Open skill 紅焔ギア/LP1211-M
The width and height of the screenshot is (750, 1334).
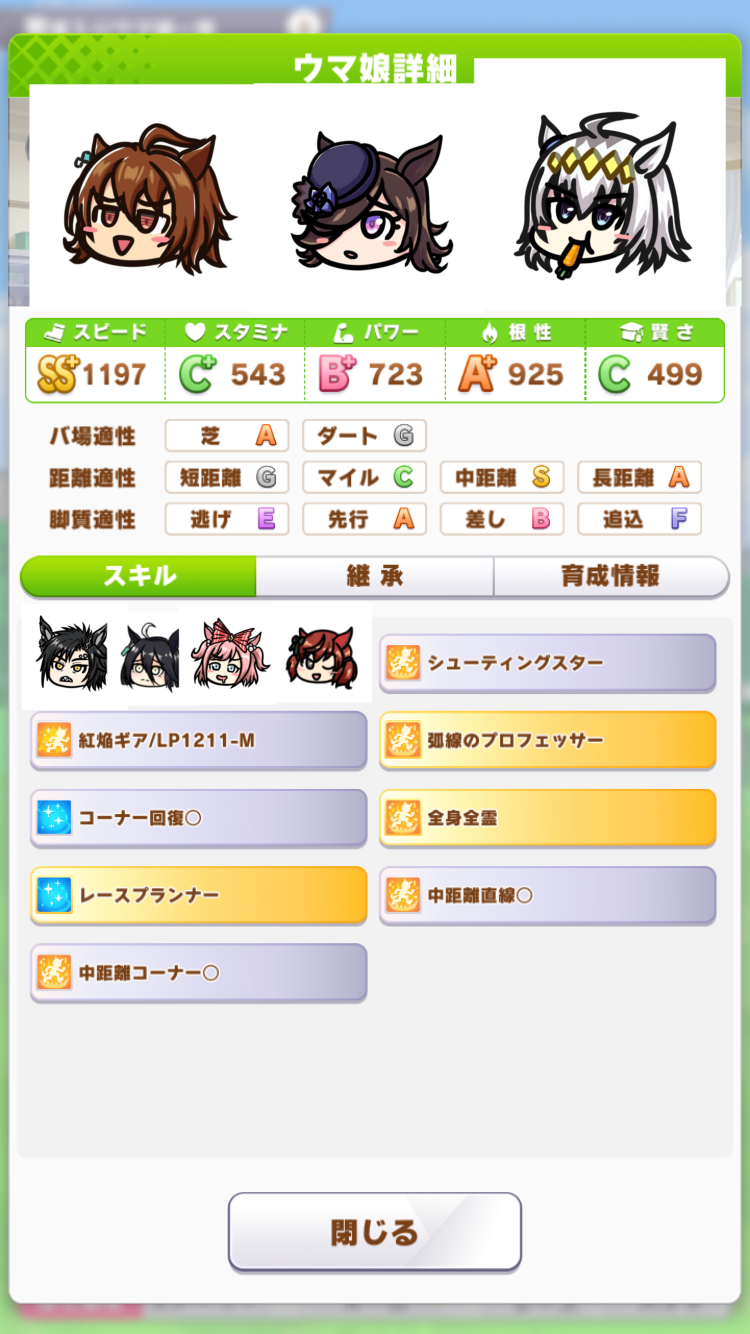click(x=199, y=741)
